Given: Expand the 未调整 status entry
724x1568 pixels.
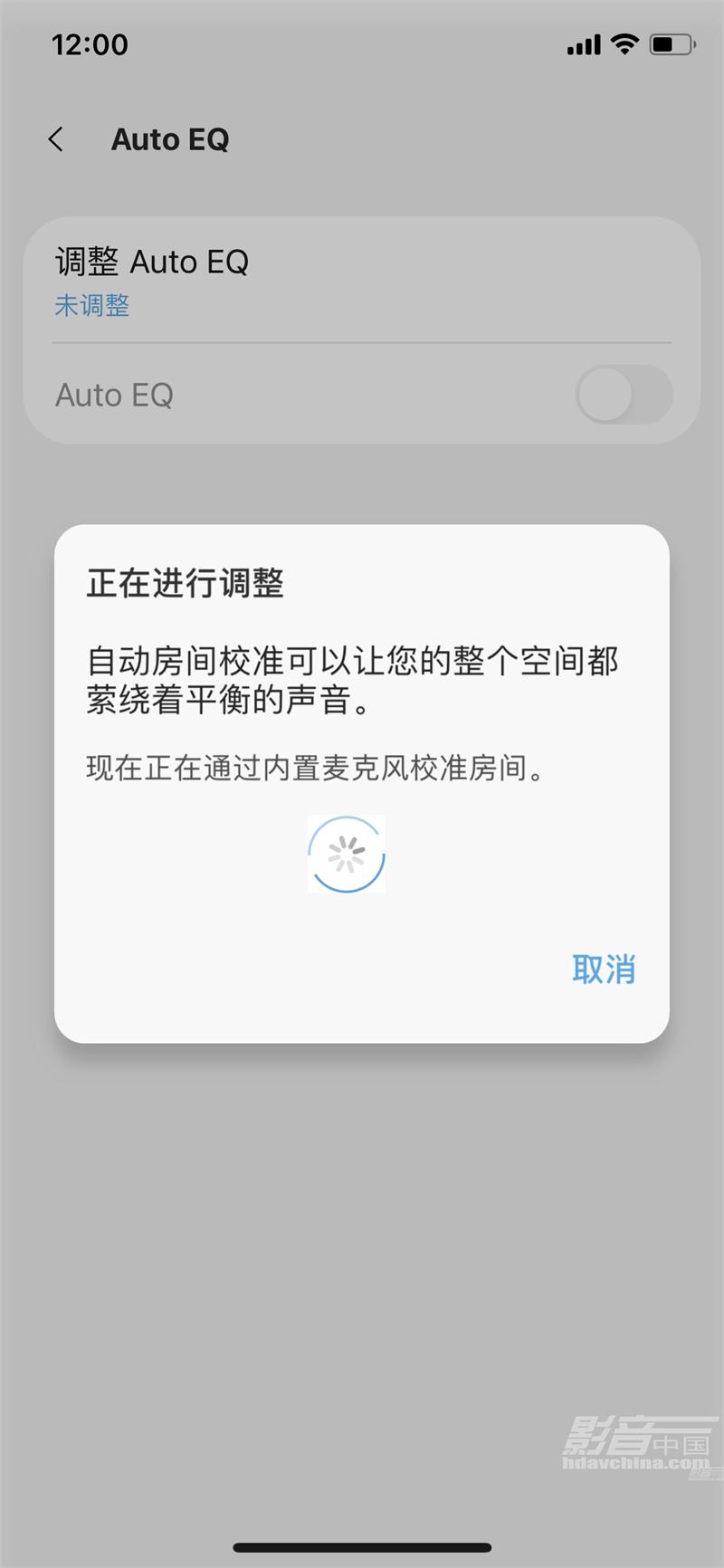Looking at the screenshot, I should [x=92, y=307].
